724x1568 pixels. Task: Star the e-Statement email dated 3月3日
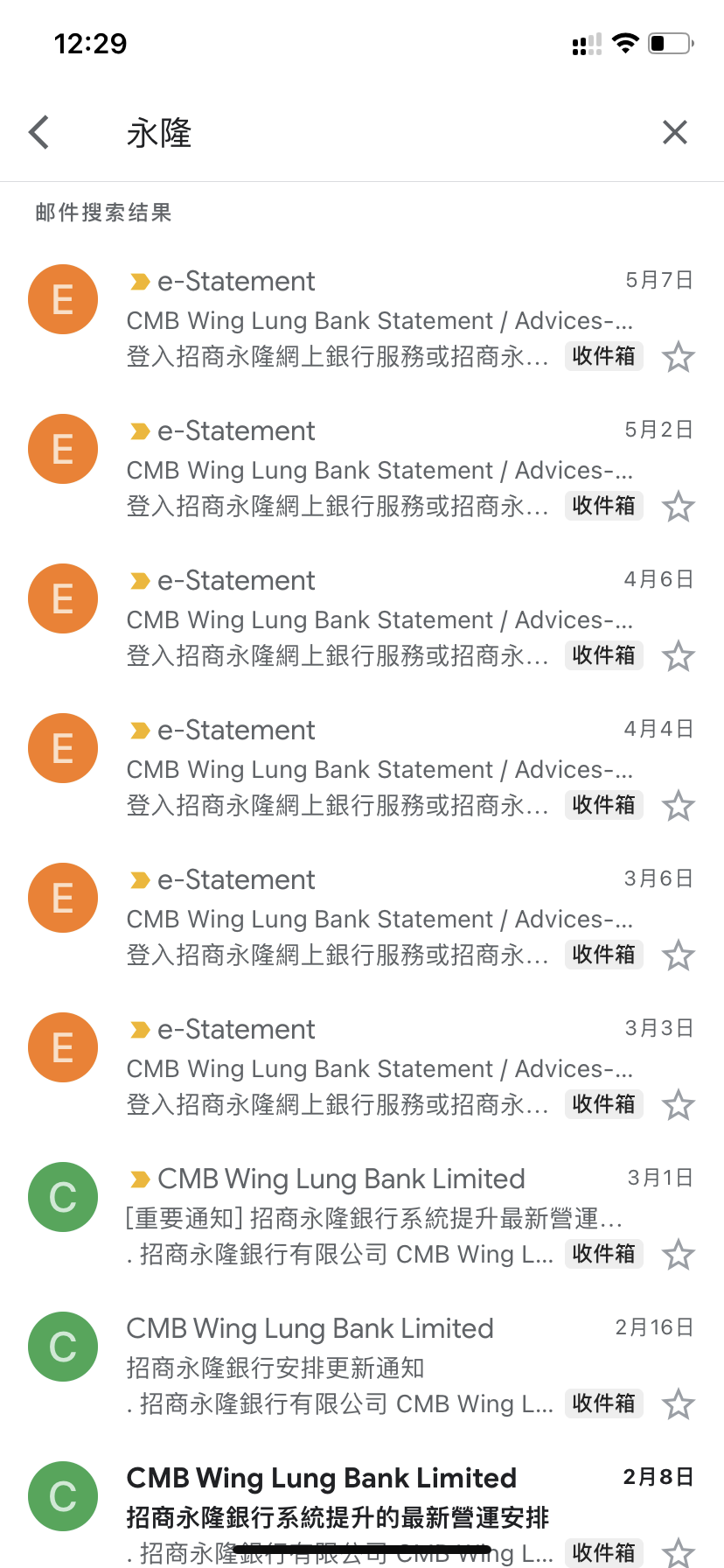pos(678,1105)
